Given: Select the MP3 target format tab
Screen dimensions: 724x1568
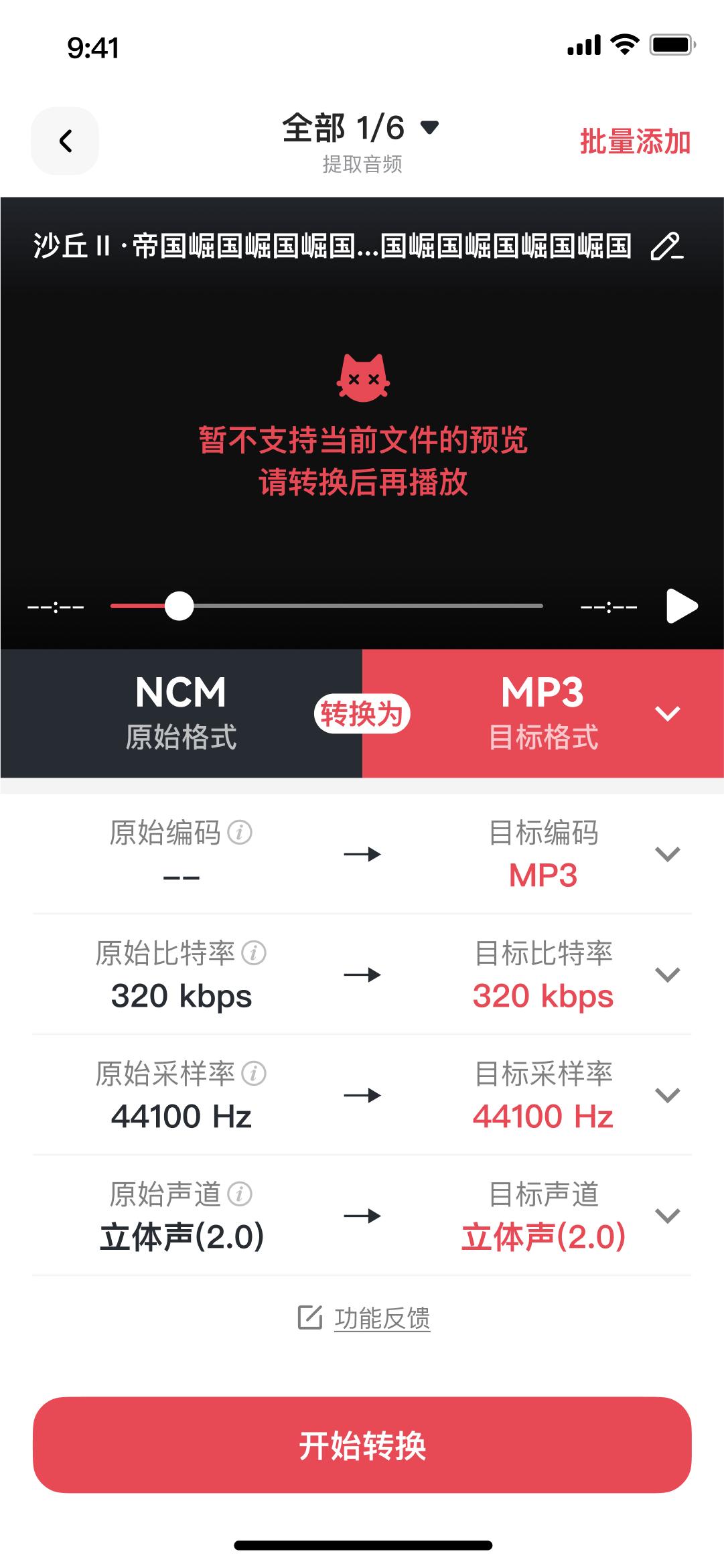Looking at the screenshot, I should click(x=542, y=713).
